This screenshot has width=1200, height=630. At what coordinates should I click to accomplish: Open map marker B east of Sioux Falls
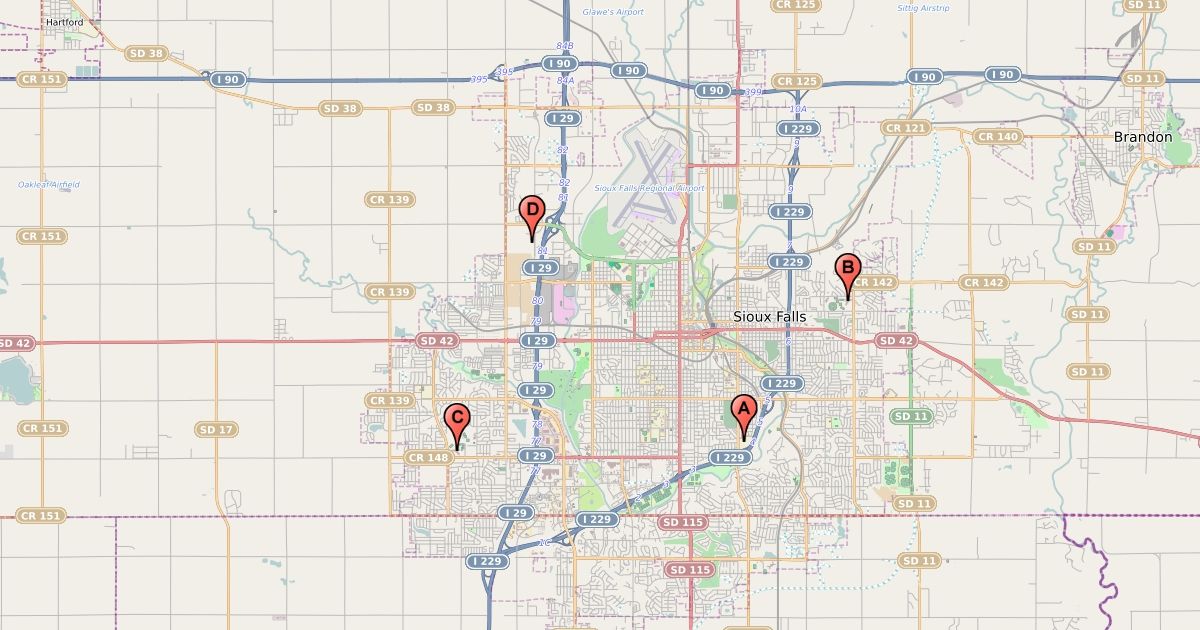[x=848, y=270]
